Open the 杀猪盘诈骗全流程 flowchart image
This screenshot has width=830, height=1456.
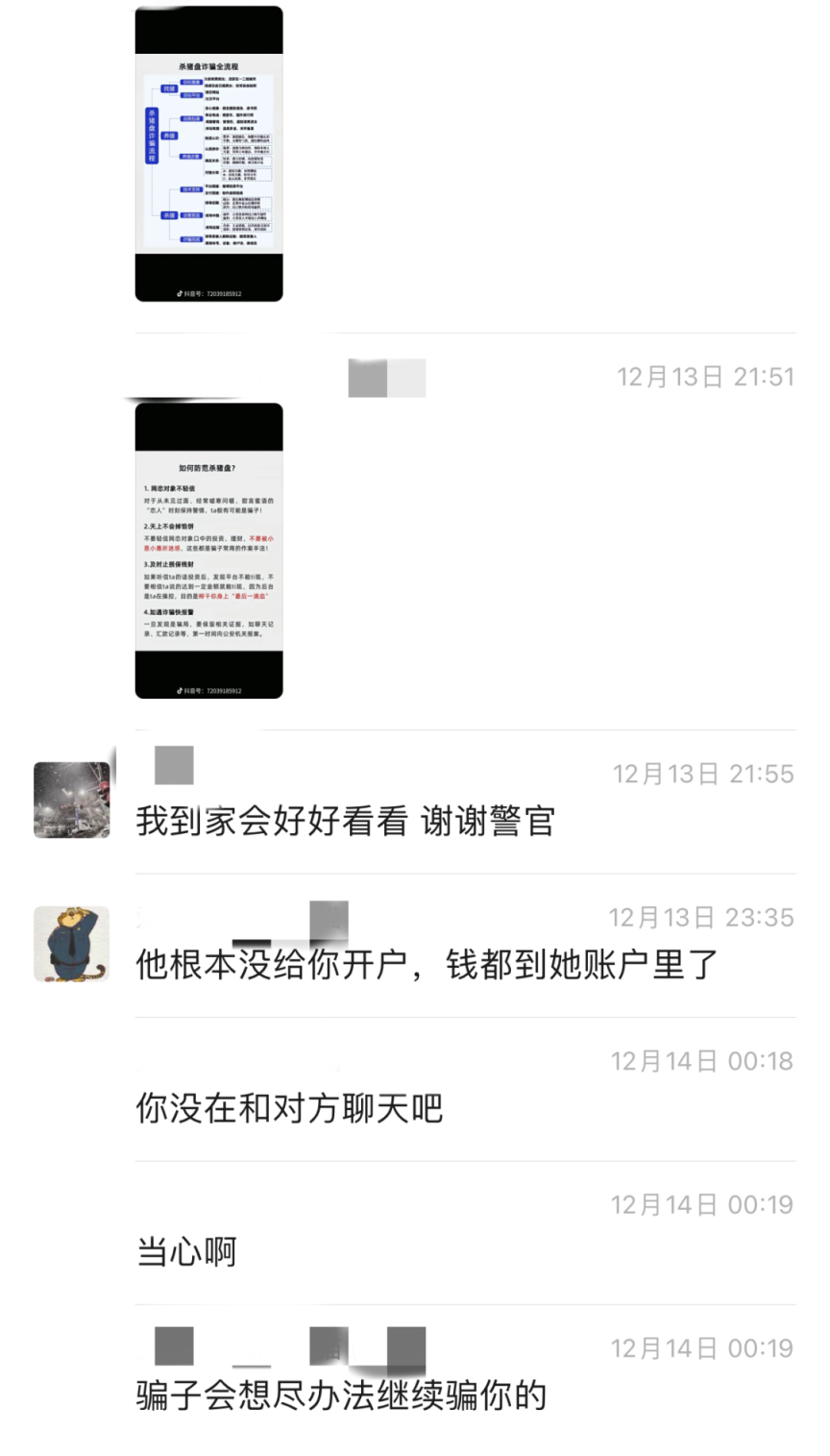point(208,154)
